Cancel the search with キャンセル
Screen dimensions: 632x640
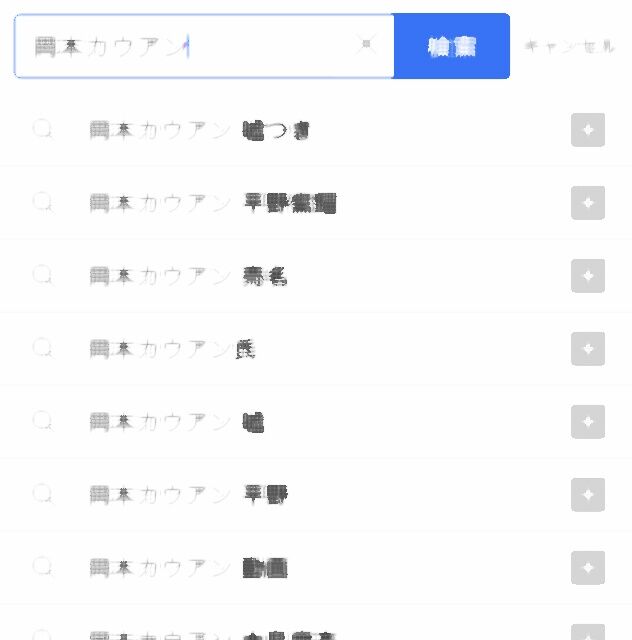point(570,46)
